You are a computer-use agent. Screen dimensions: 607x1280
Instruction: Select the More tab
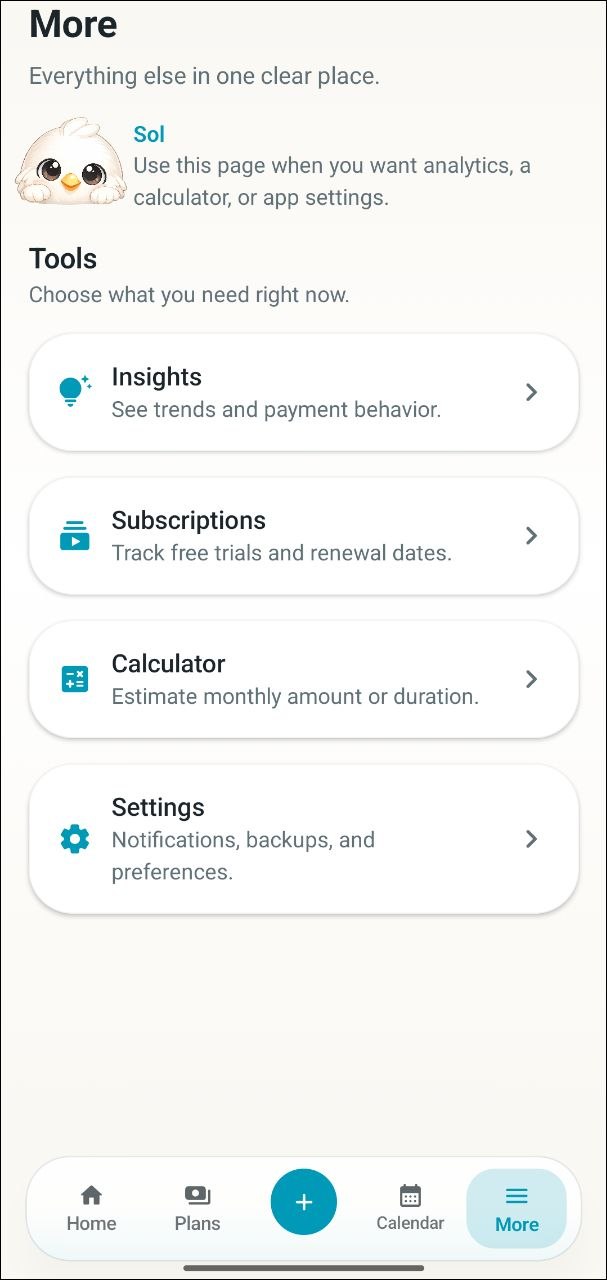click(516, 1208)
